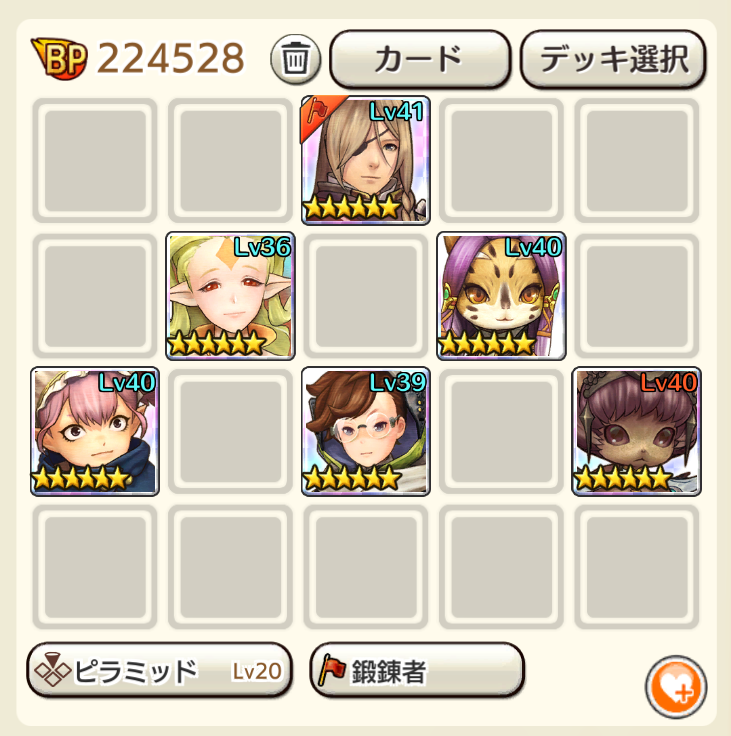Select the Lv36 elf character
The image size is (731, 736).
[x=230, y=296]
